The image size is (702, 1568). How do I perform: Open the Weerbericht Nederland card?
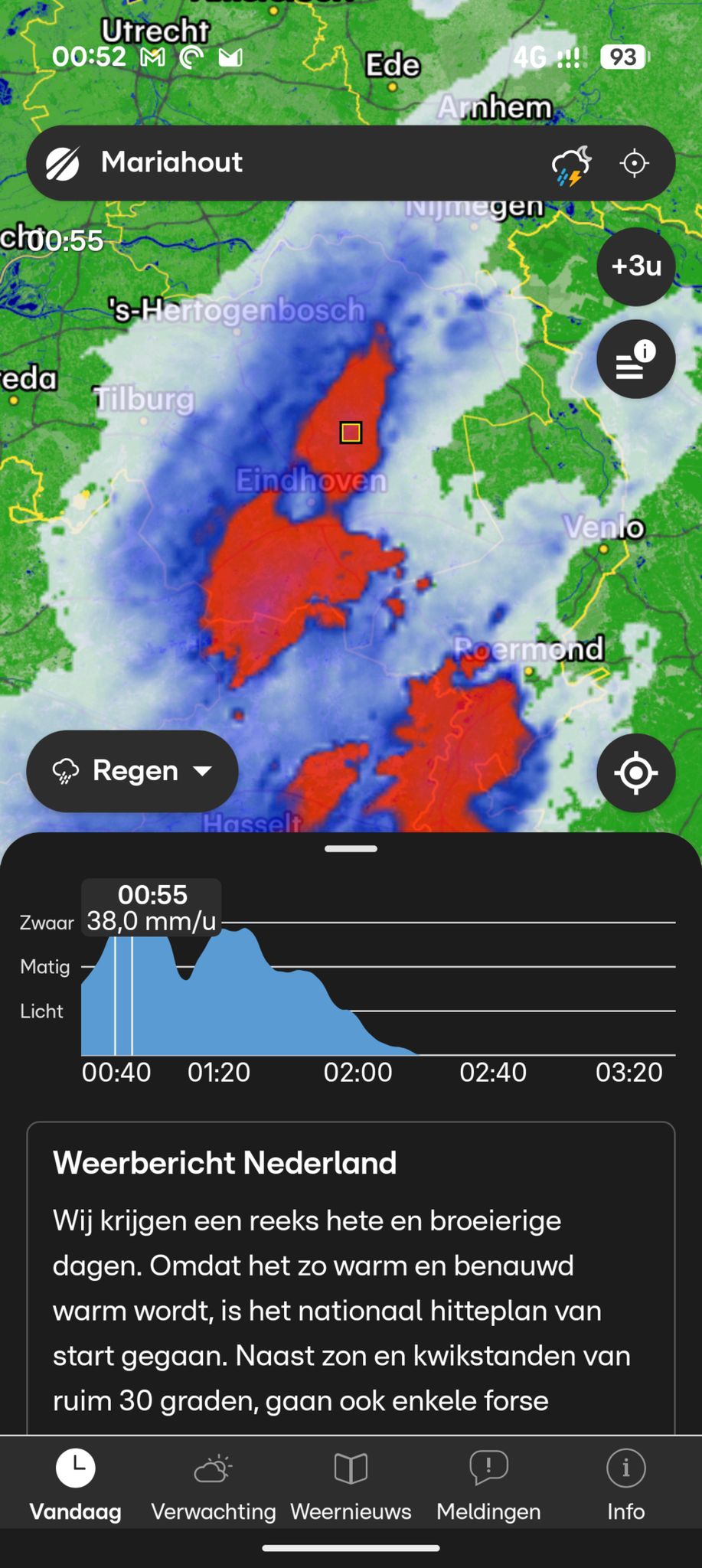point(351,1278)
